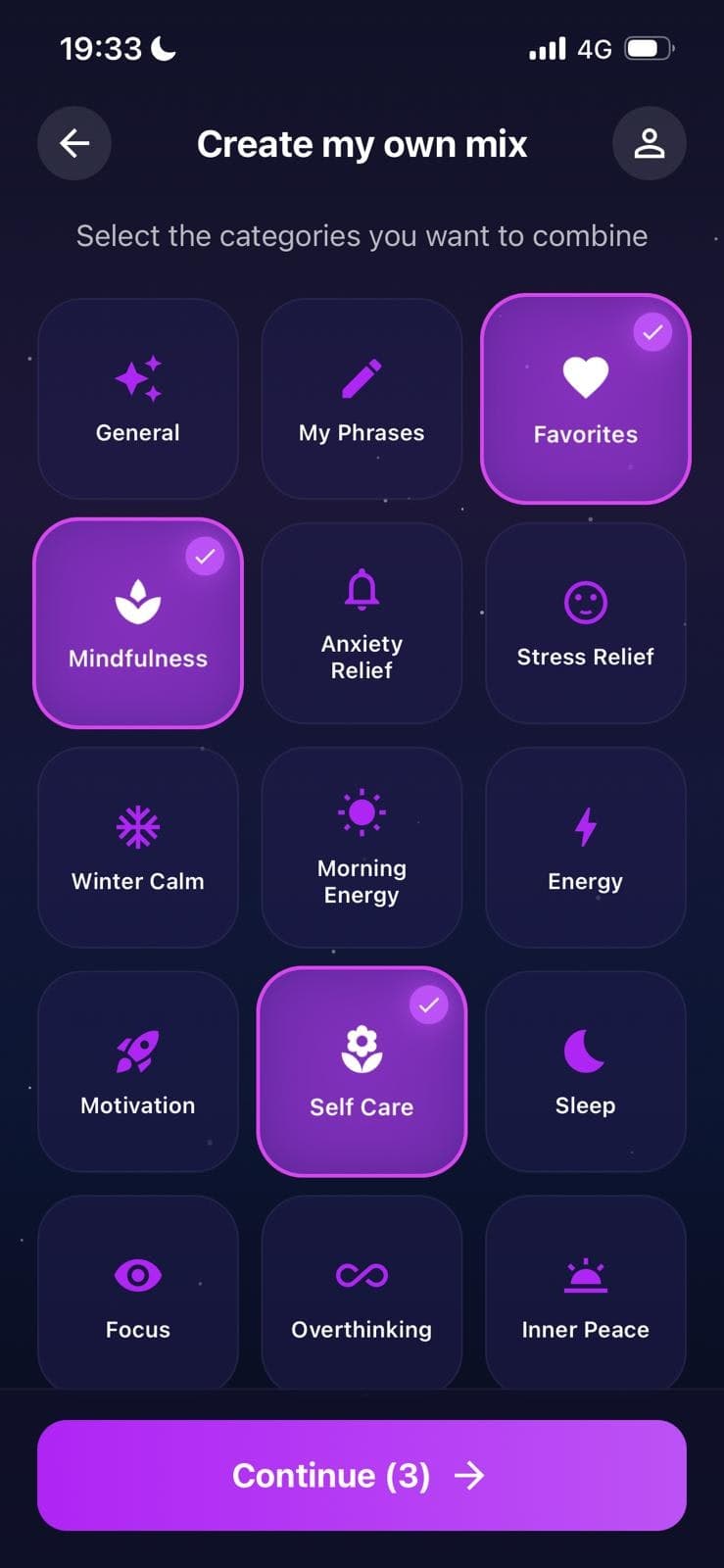
Task: Open the profile icon
Action: 649,144
